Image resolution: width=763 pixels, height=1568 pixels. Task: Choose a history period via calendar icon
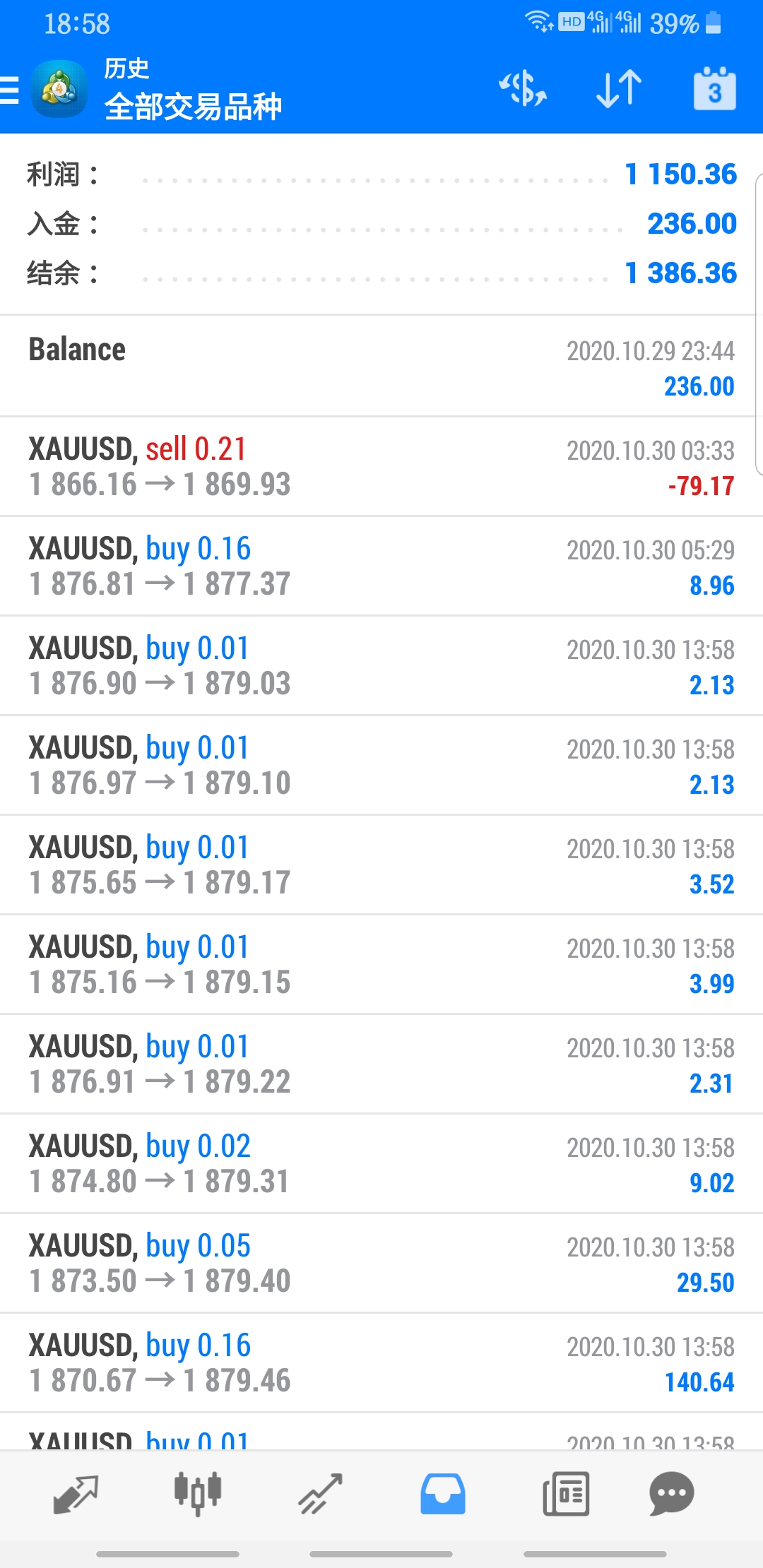(x=715, y=90)
